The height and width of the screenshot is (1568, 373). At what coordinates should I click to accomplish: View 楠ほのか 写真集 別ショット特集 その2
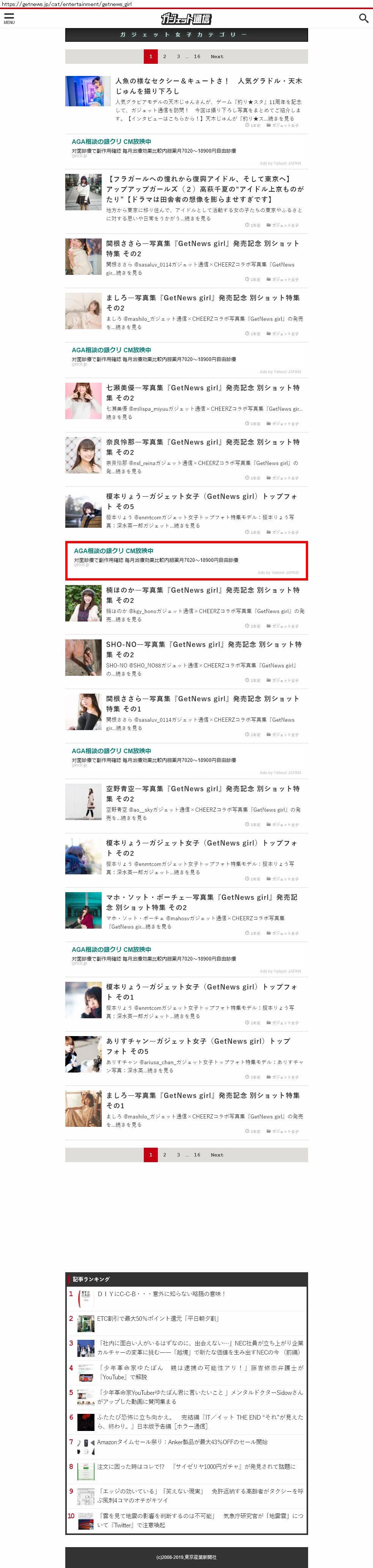point(203,595)
